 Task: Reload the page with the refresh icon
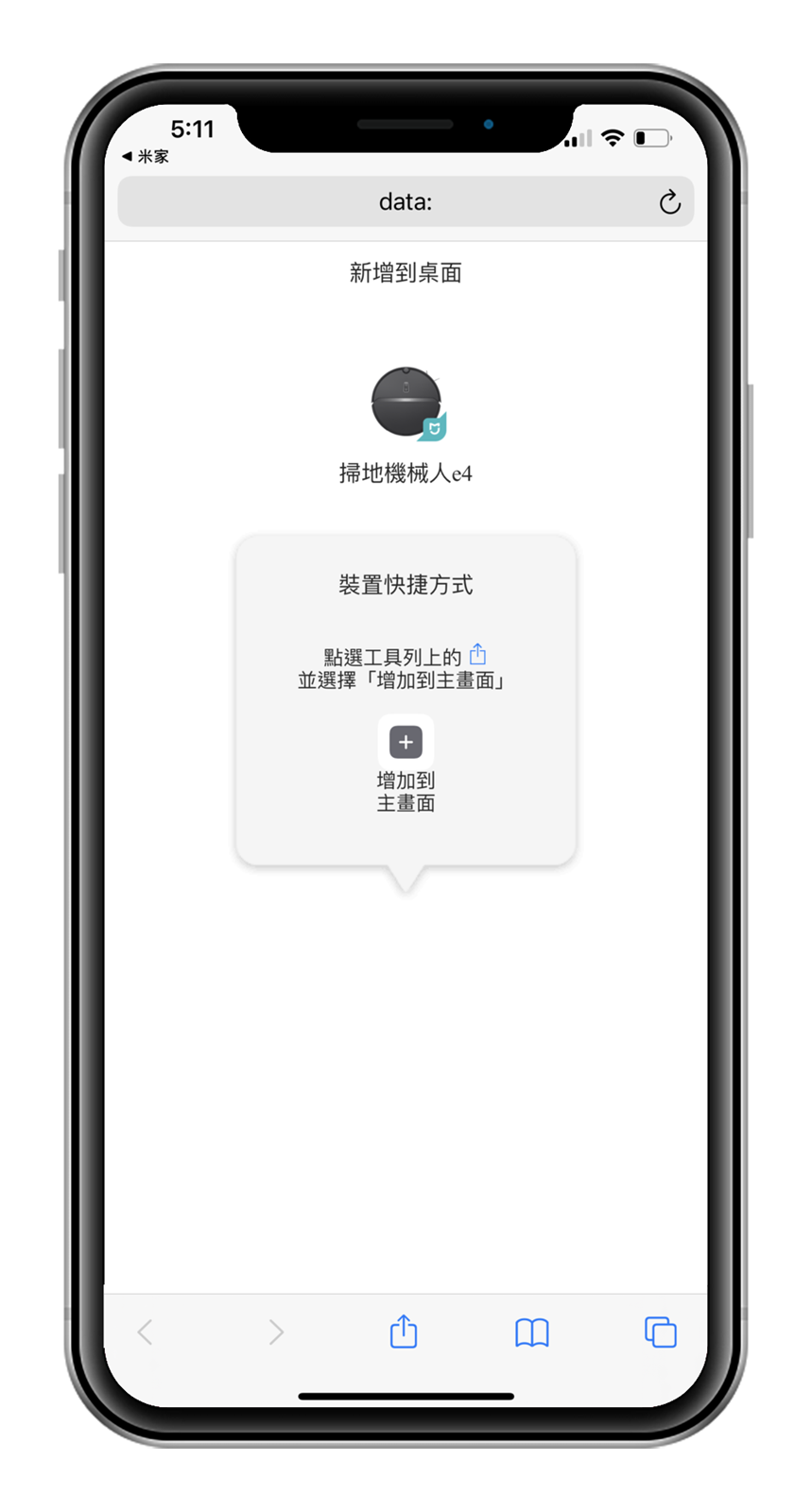pyautogui.click(x=669, y=201)
